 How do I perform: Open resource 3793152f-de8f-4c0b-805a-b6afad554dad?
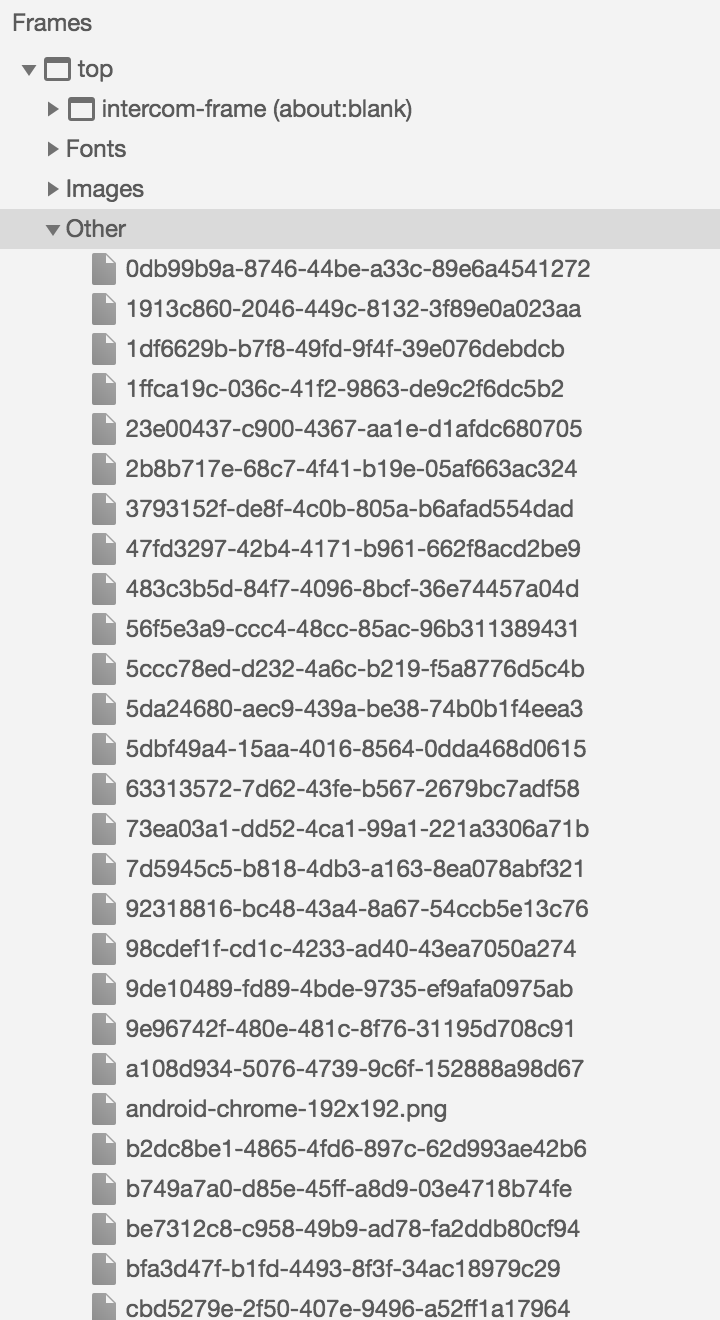pos(350,509)
